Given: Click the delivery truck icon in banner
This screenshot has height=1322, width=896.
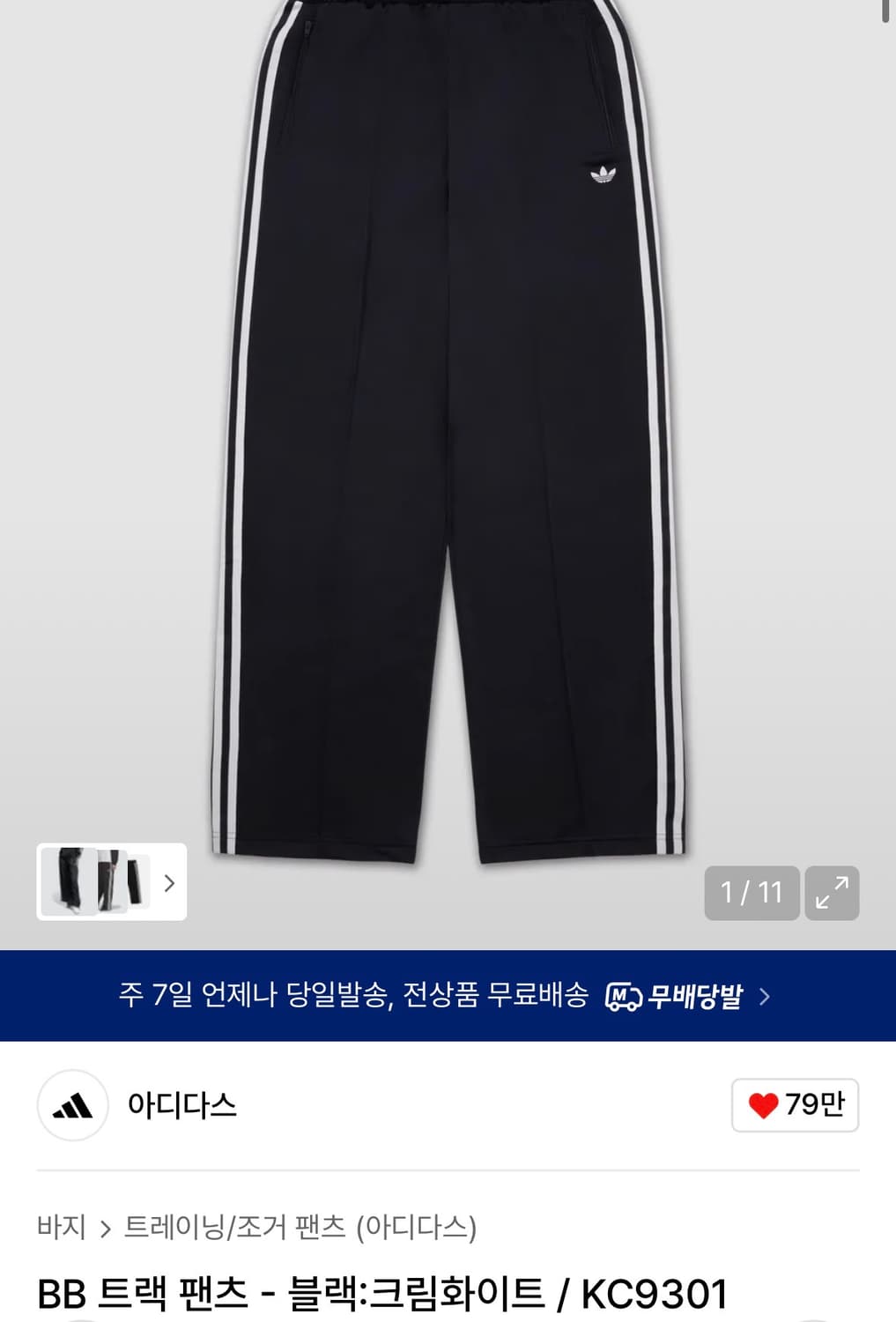Looking at the screenshot, I should [x=623, y=995].
